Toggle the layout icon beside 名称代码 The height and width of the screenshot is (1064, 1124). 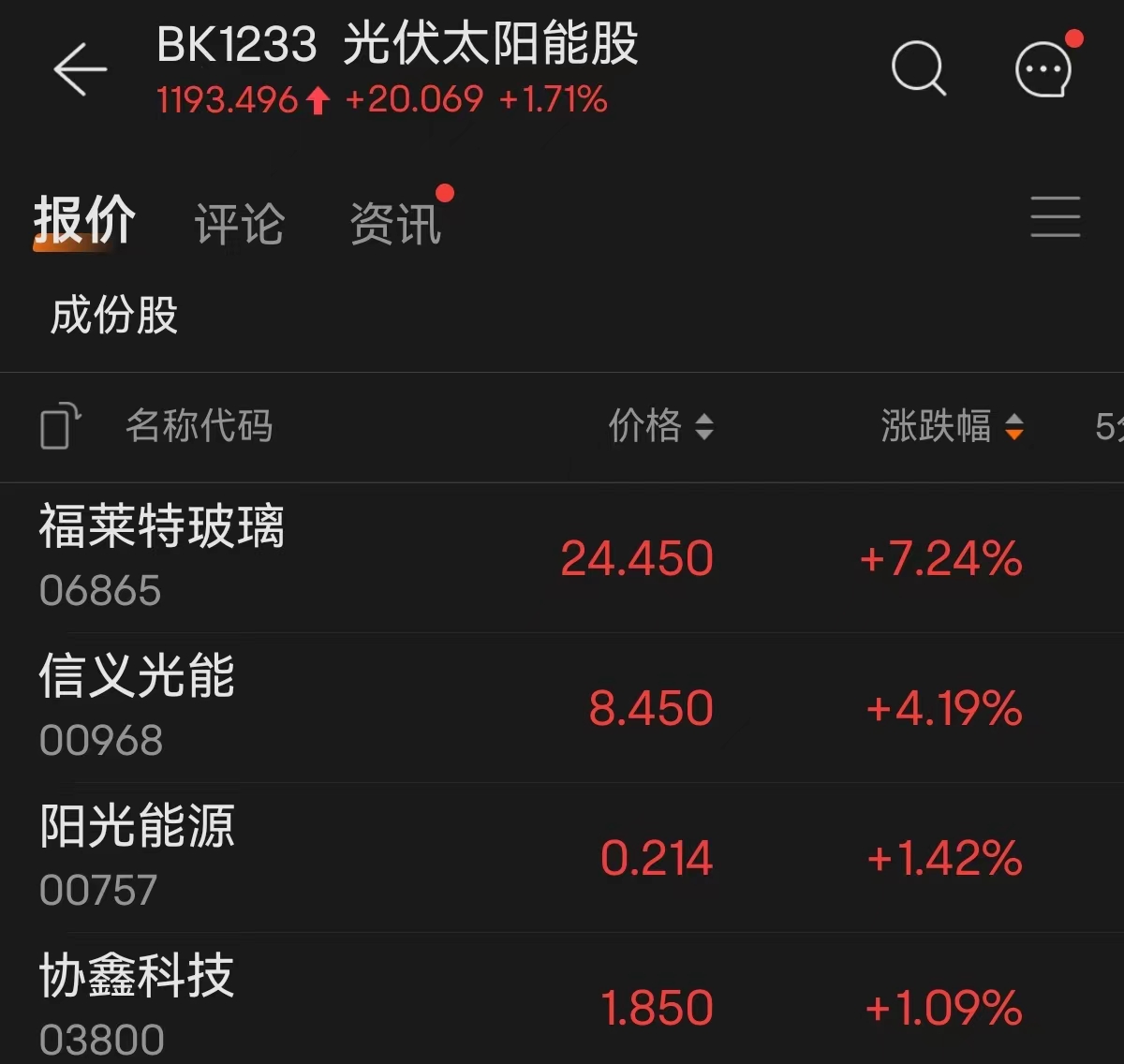coord(60,426)
